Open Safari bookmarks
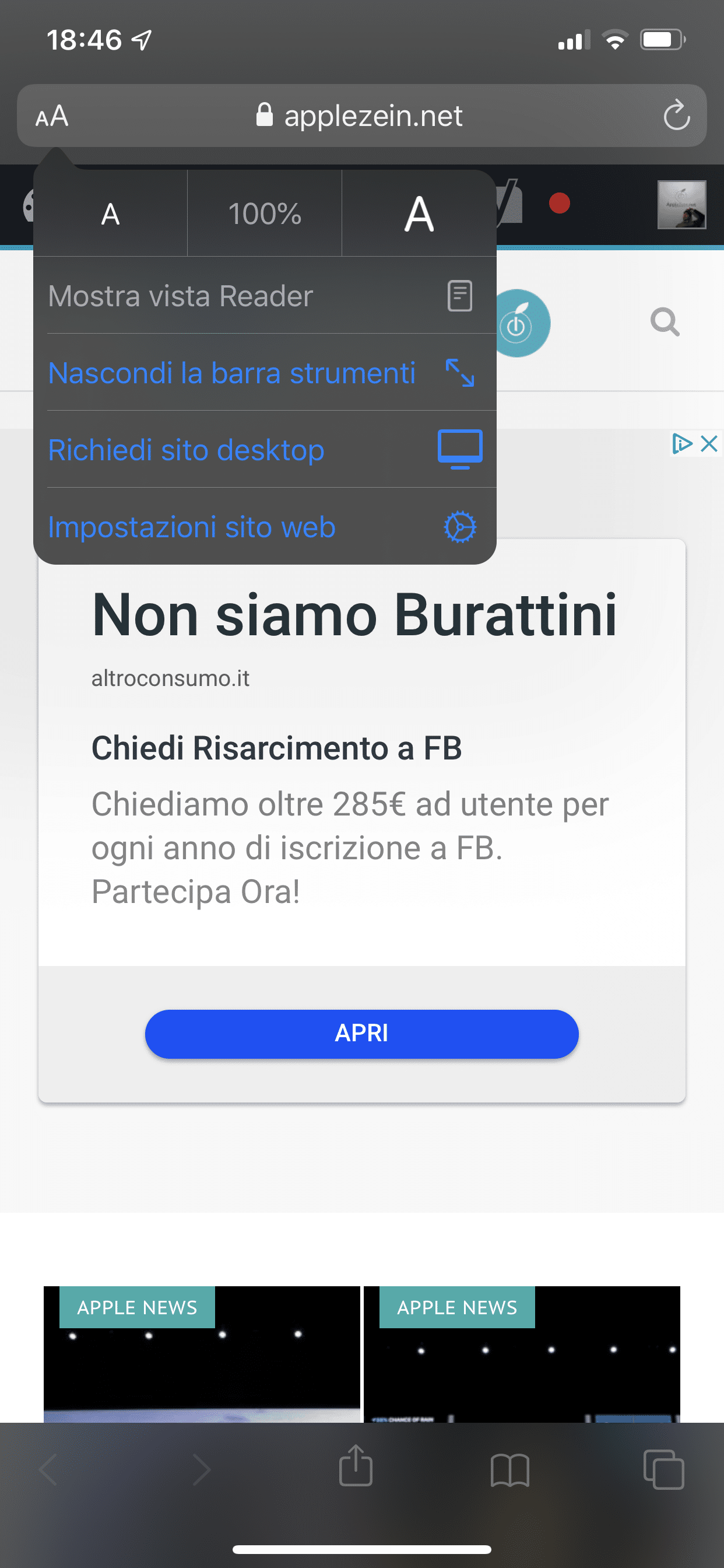Viewport: 724px width, 1568px height. point(510,1470)
